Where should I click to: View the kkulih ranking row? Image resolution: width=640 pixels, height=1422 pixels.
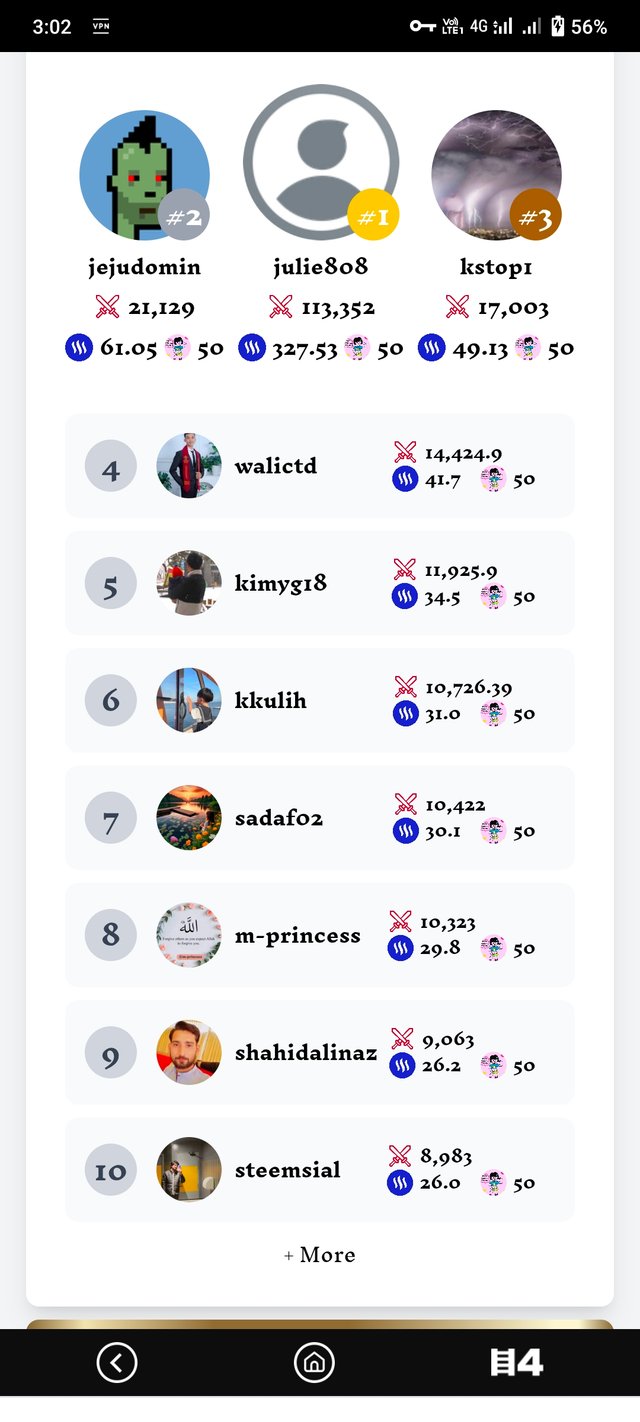point(319,700)
